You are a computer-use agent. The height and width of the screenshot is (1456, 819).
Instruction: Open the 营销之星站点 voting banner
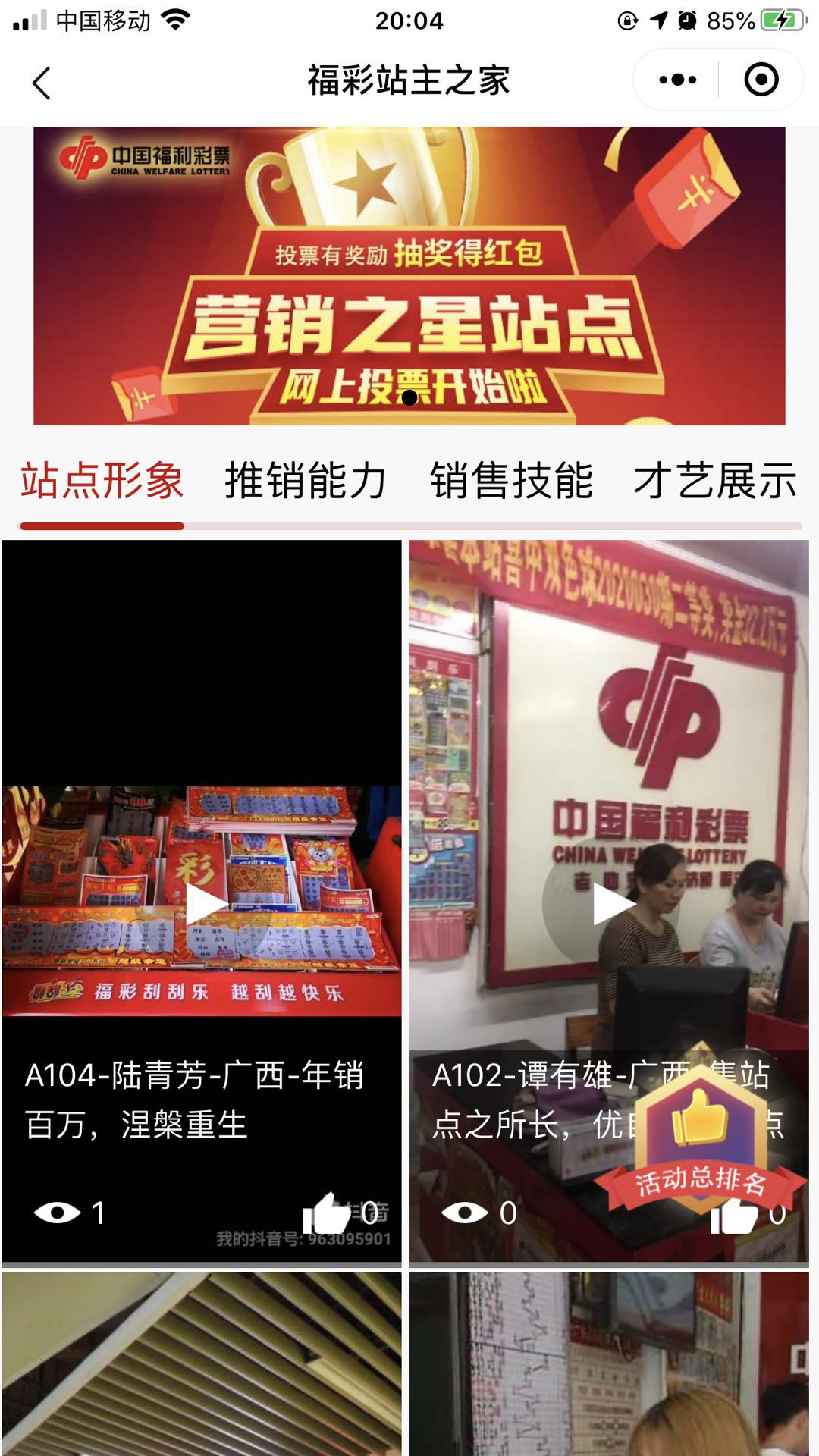tap(409, 276)
